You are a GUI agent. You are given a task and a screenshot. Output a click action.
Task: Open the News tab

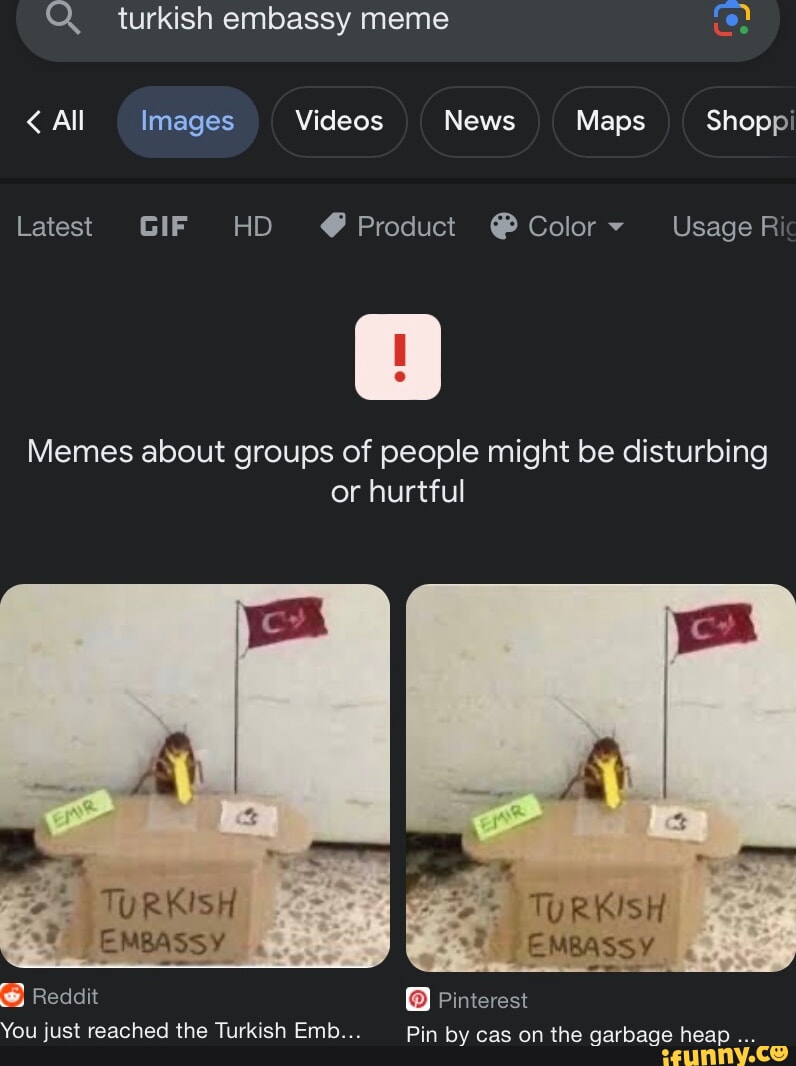(479, 121)
